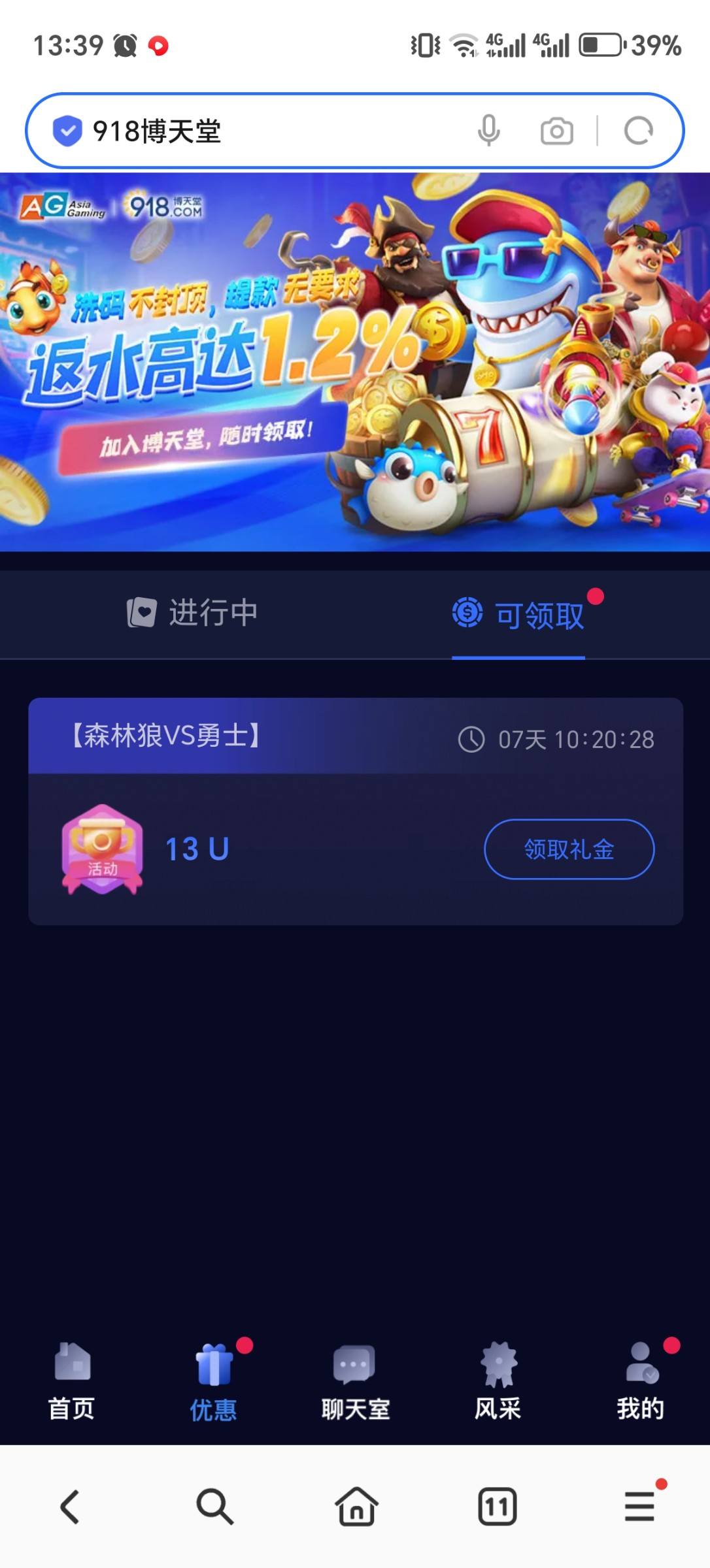Viewport: 710px width, 1568px height.
Task: Open the browser hamburger menu
Action: [x=639, y=1507]
